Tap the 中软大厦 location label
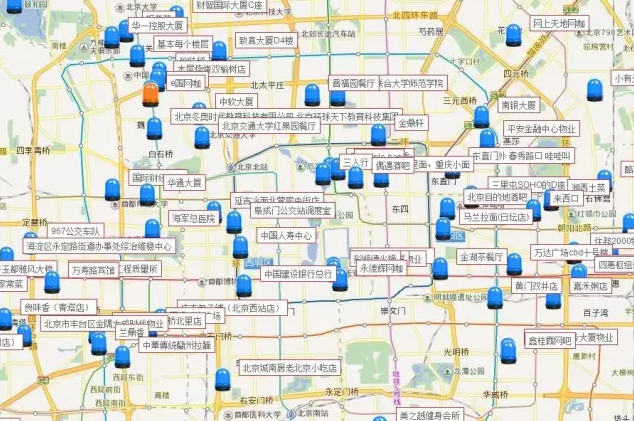 tap(238, 101)
